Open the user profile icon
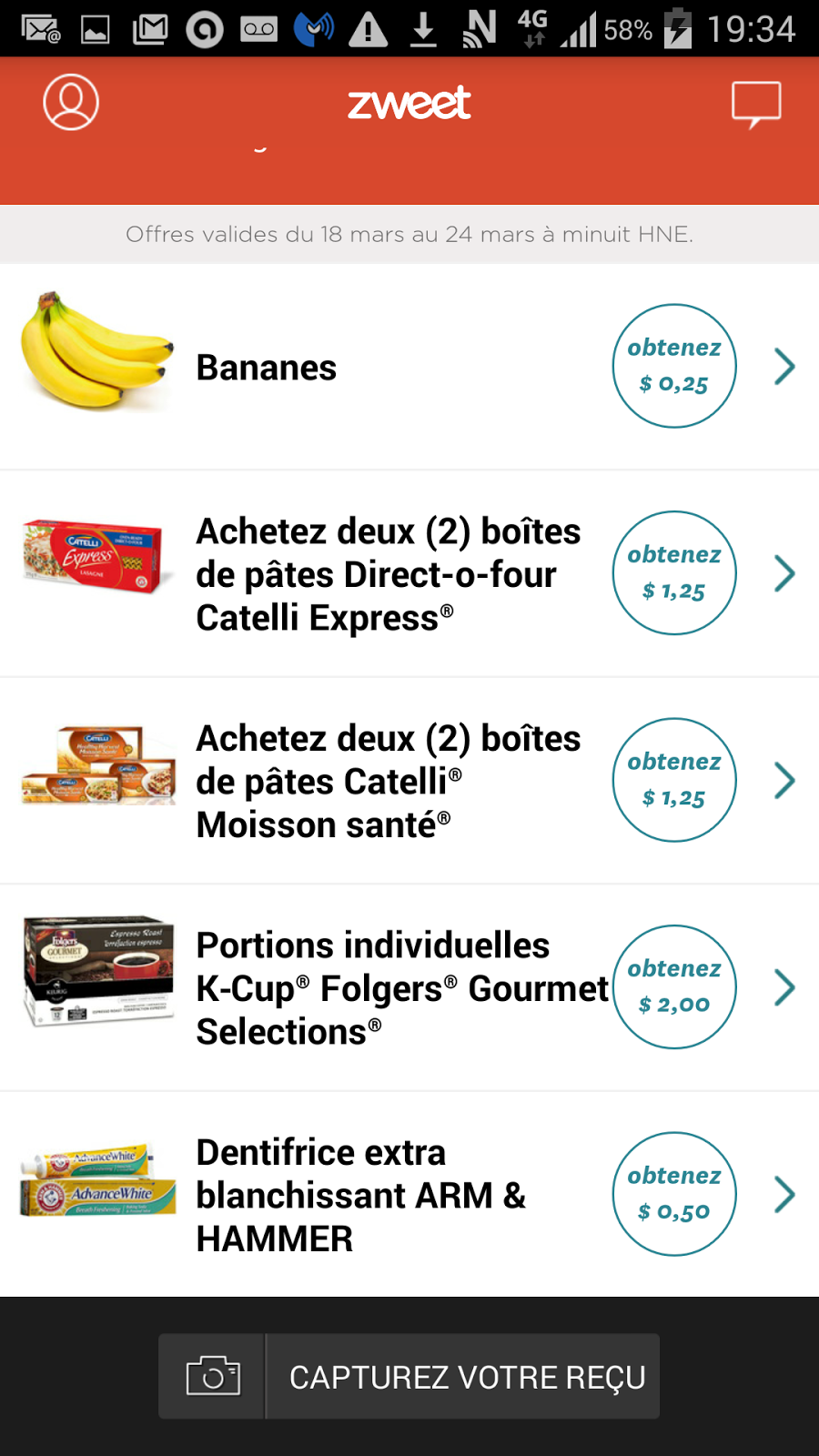819x1456 pixels. coord(71,102)
